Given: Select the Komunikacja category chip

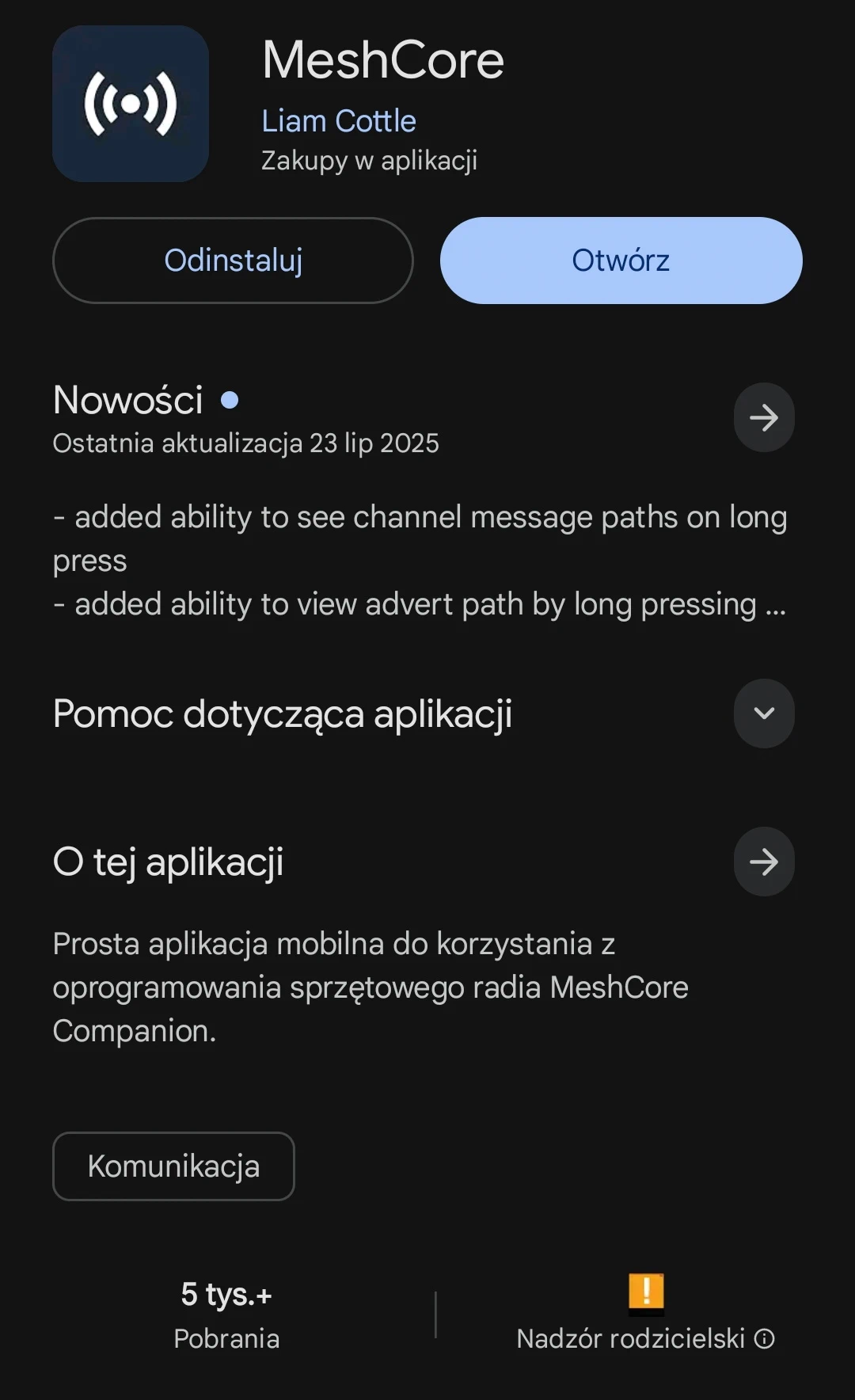Looking at the screenshot, I should pos(173,1166).
